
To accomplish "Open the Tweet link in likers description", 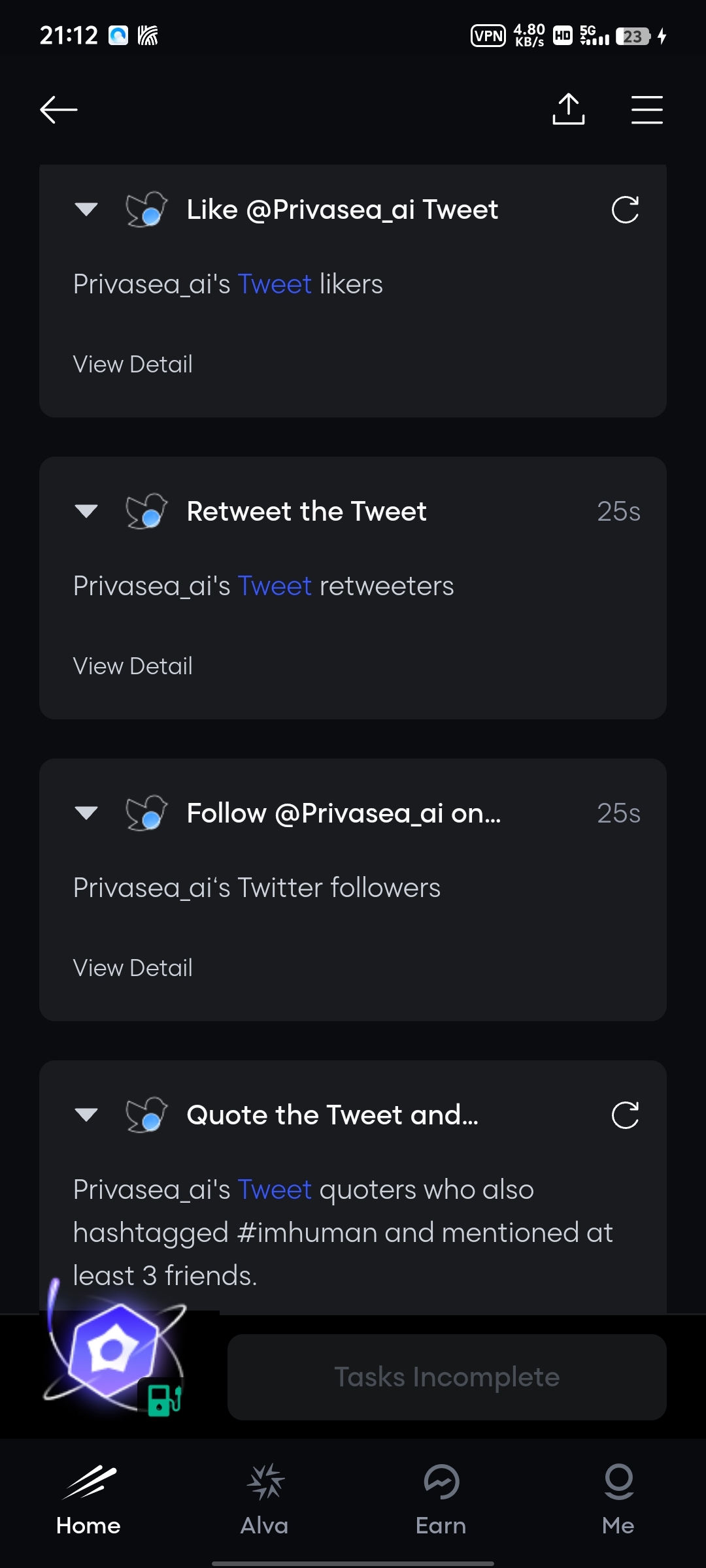I will 275,284.
